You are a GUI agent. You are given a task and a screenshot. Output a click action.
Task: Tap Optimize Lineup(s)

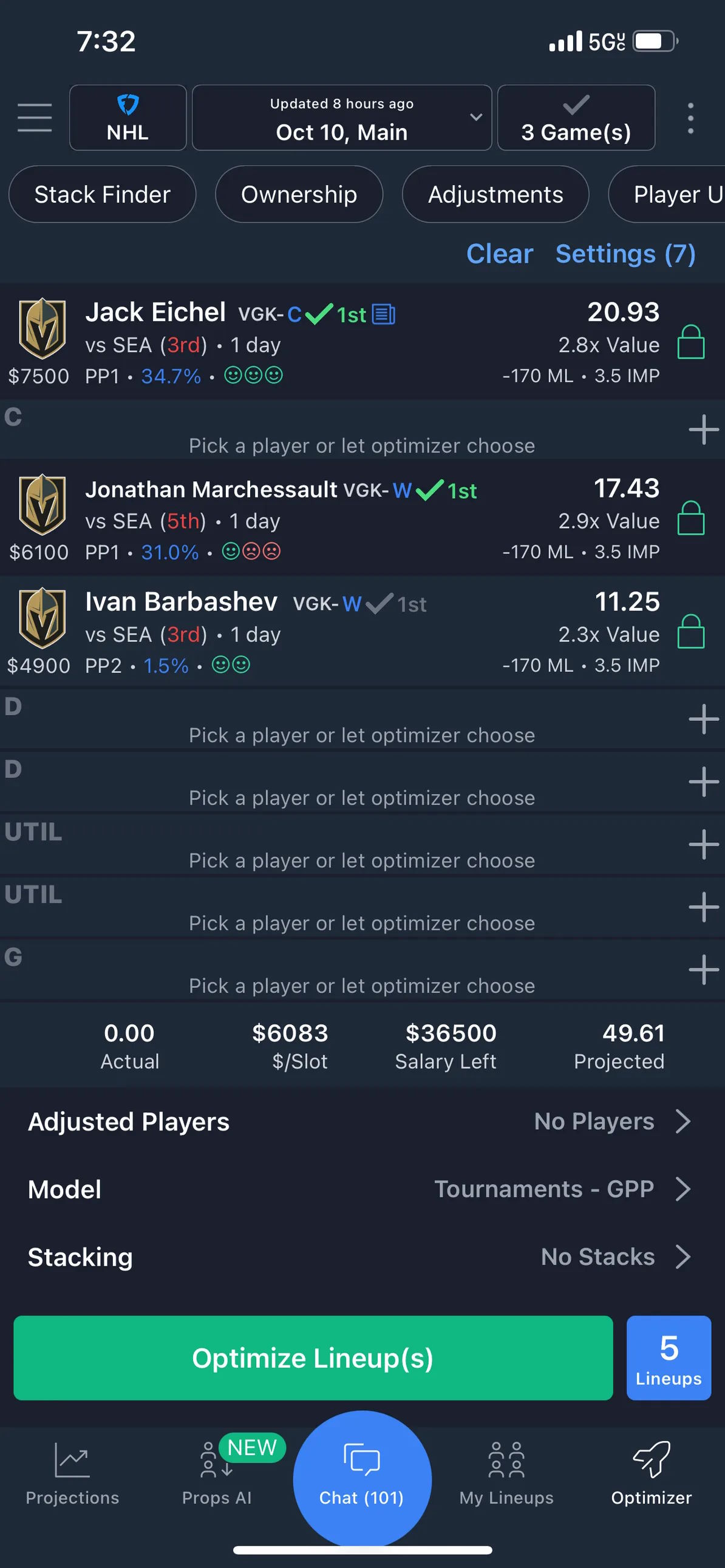(x=313, y=1358)
